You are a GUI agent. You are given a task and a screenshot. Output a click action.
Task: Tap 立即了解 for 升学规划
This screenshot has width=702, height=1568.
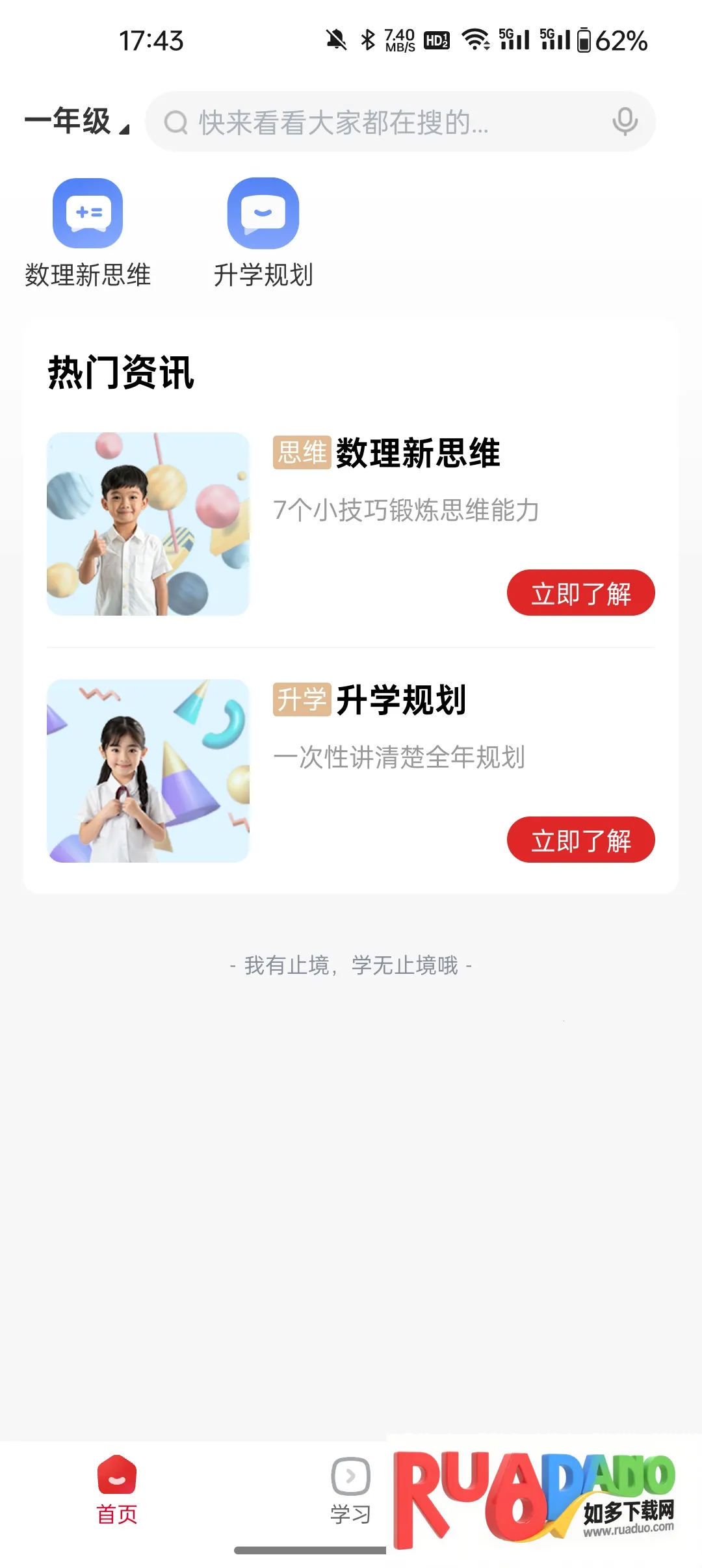[x=580, y=840]
